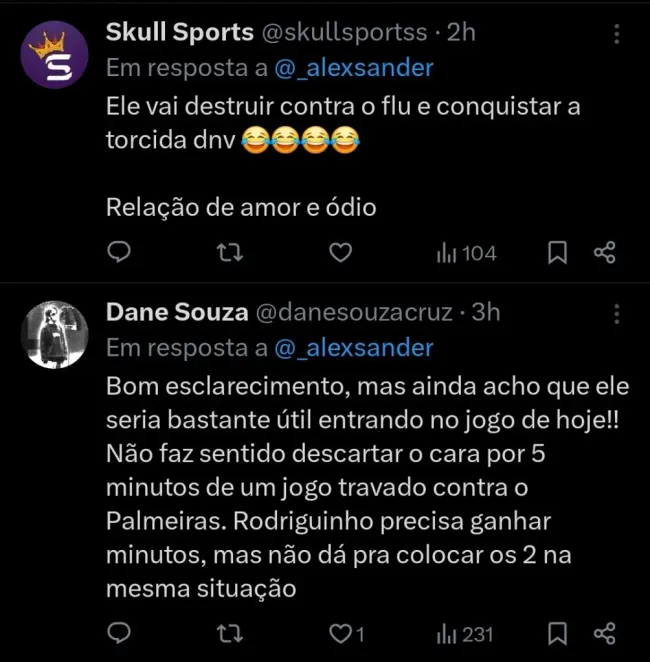Share Skull Sports' reply
Screen dimensions: 650x662
[604, 253]
